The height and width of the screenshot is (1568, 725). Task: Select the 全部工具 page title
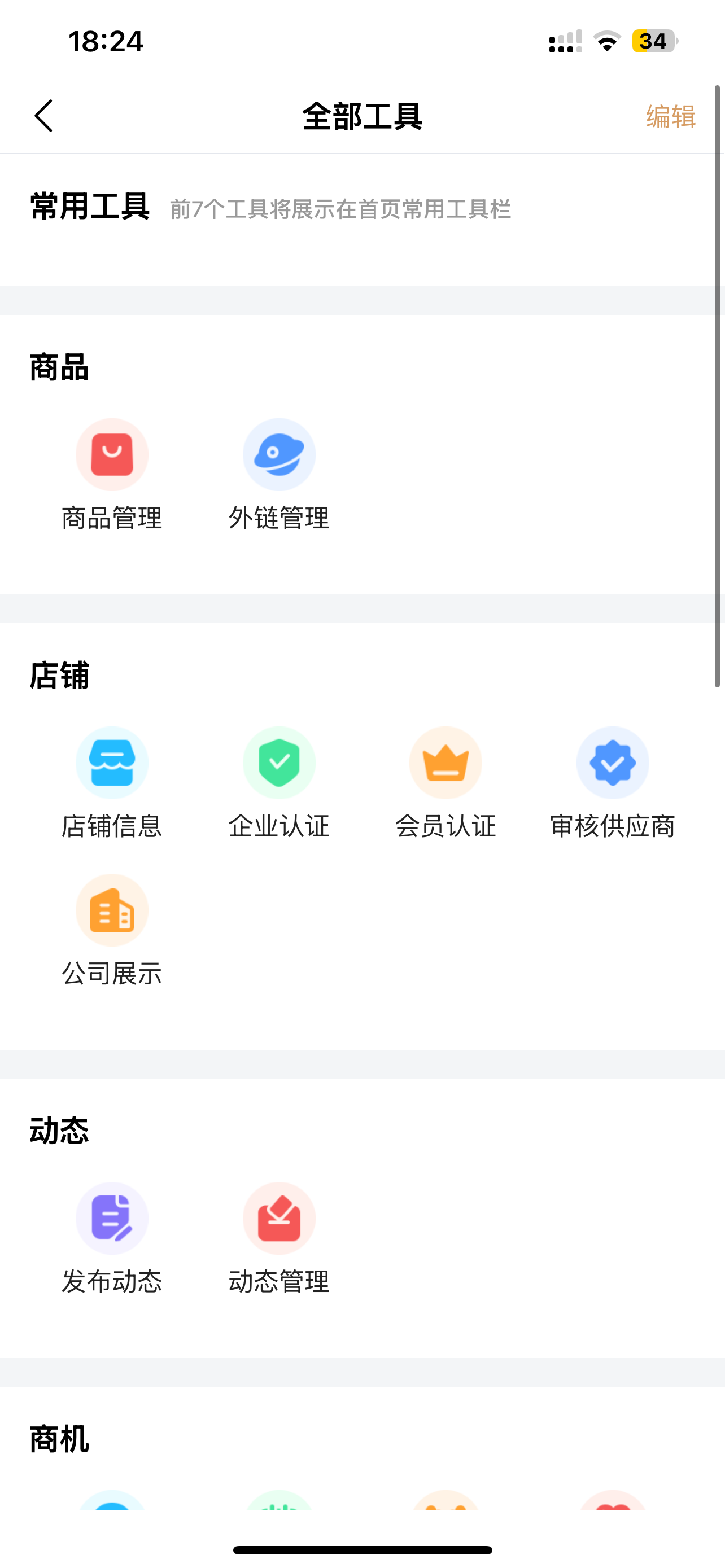(x=362, y=116)
